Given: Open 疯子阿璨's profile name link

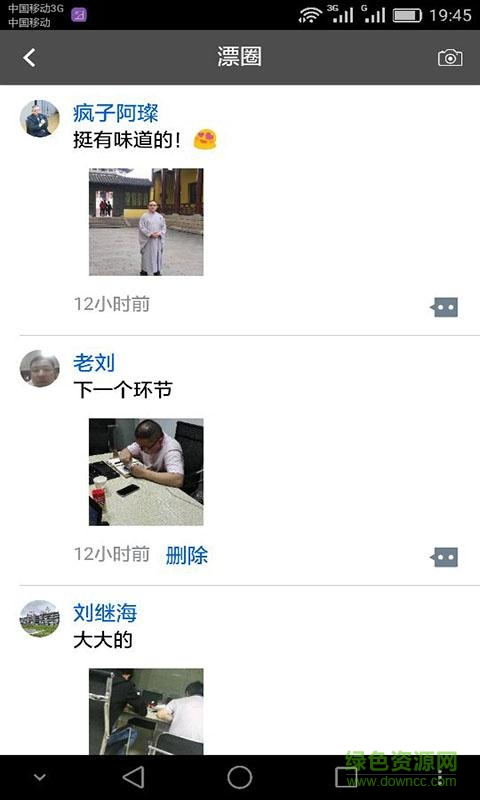Looking at the screenshot, I should click(115, 113).
